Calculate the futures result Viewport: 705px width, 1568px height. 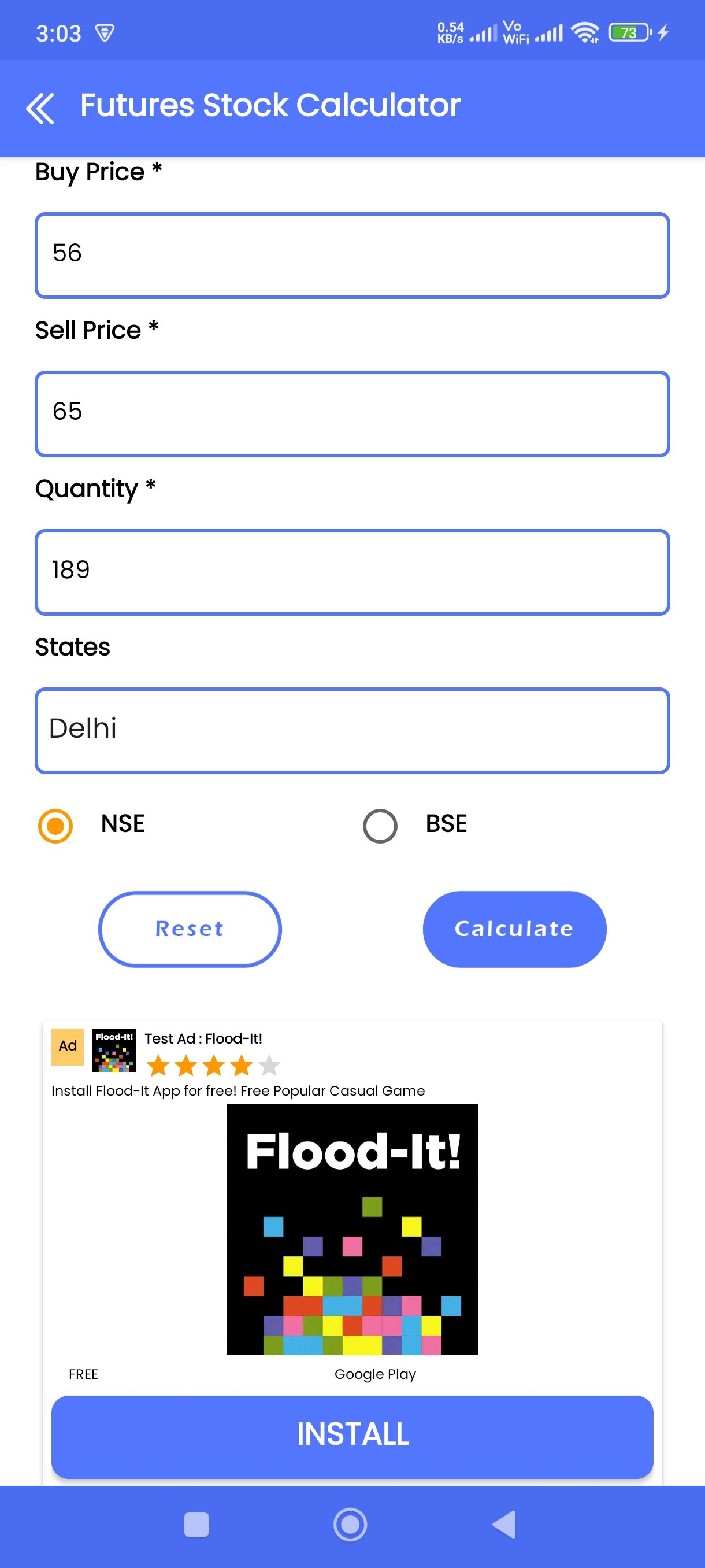pos(515,929)
